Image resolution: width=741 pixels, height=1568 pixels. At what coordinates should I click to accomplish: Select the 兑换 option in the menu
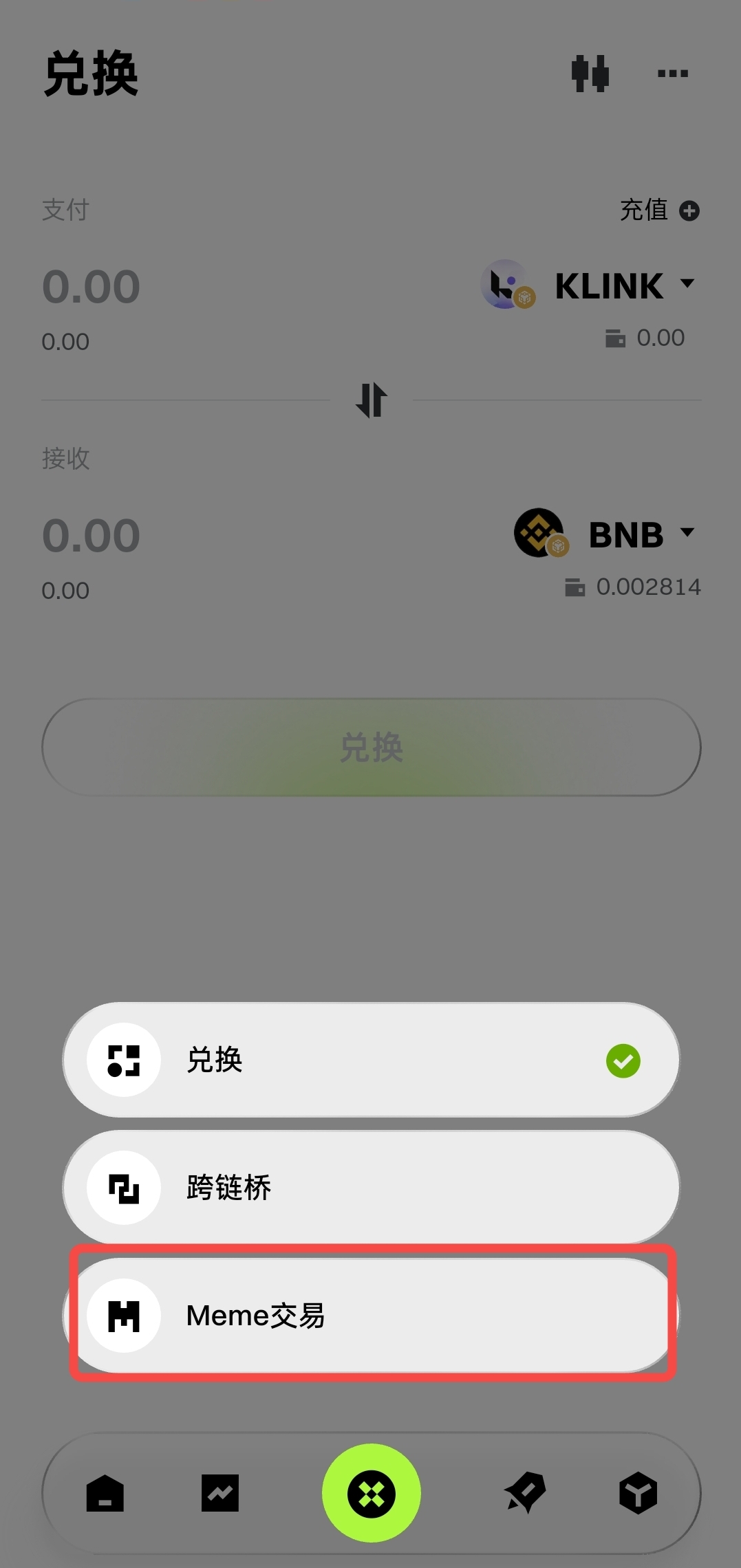[x=372, y=1060]
